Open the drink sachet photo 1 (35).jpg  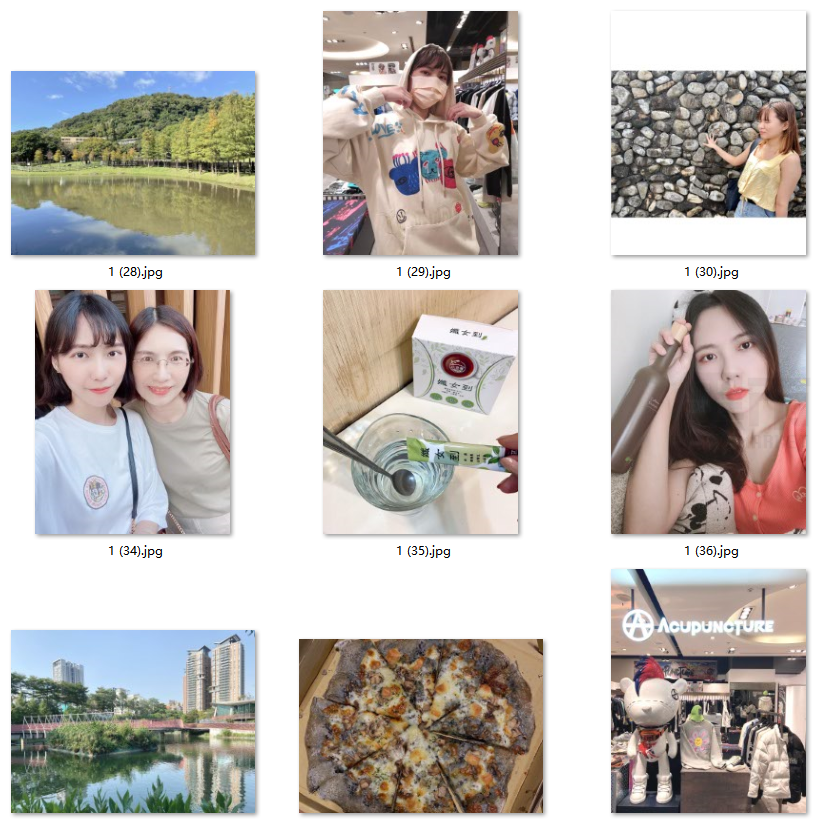[x=420, y=412]
